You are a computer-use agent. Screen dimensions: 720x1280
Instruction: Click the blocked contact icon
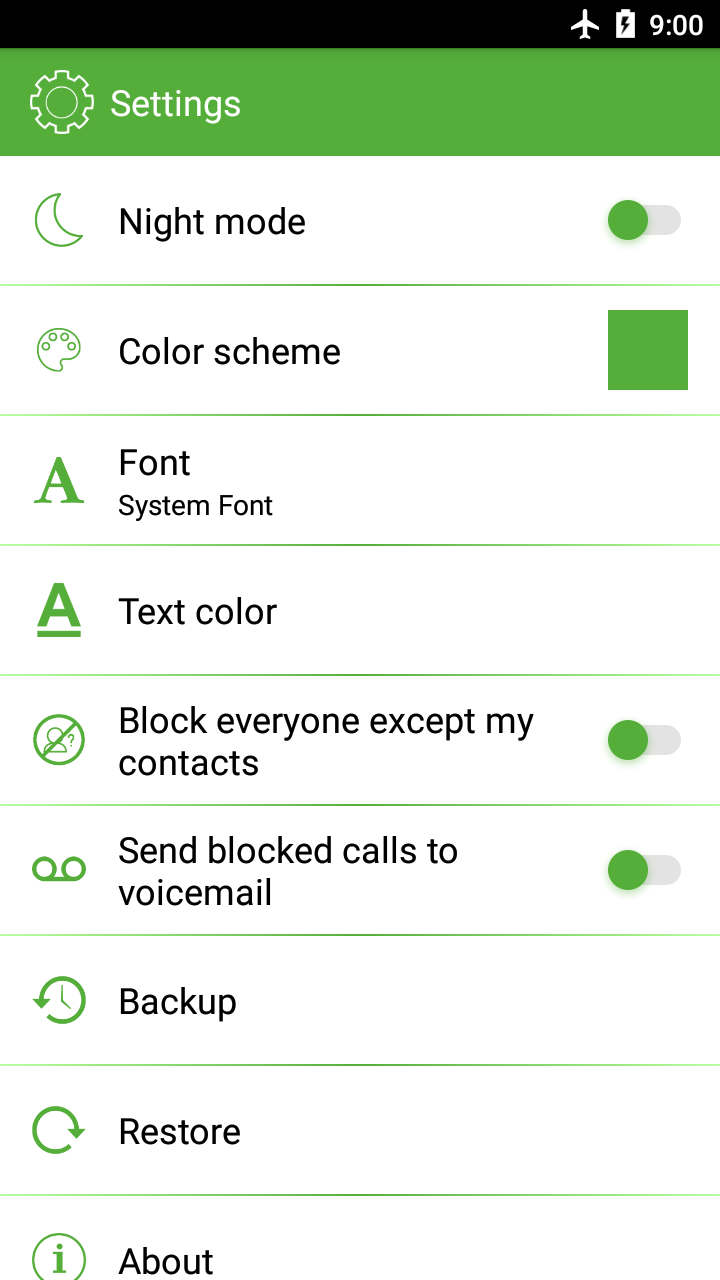tap(59, 740)
